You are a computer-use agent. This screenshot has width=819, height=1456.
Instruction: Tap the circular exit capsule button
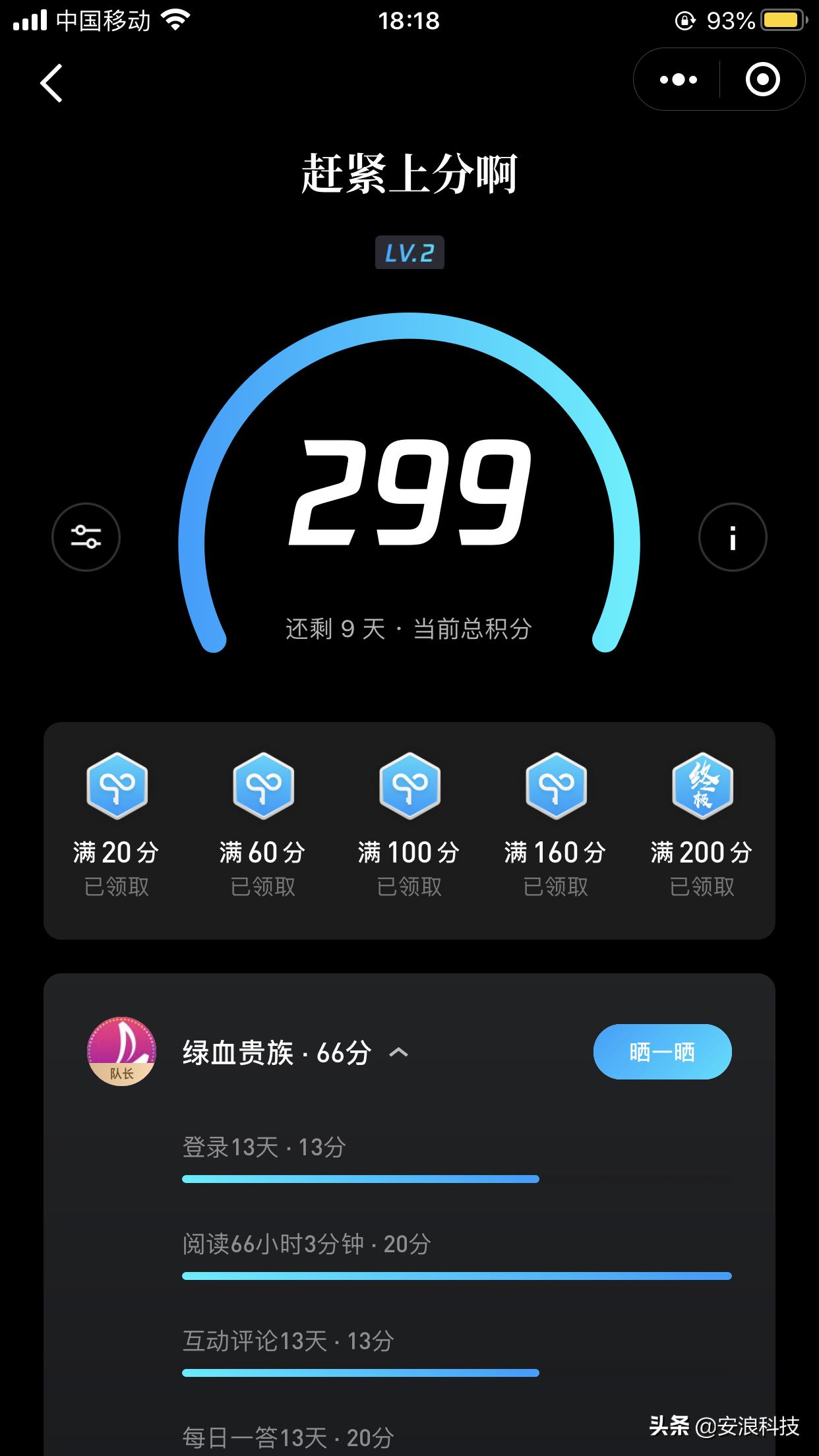pos(763,79)
